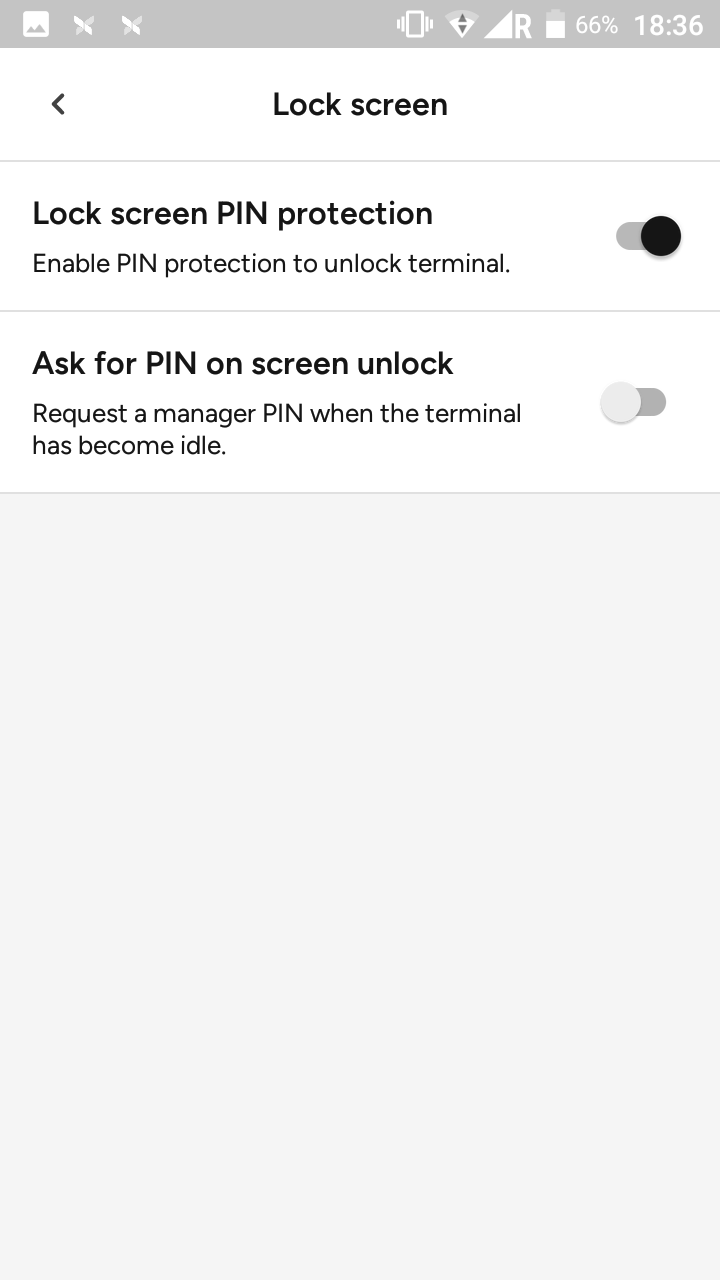Go back from Lock screen settings
Image resolution: width=720 pixels, height=1280 pixels.
58,104
